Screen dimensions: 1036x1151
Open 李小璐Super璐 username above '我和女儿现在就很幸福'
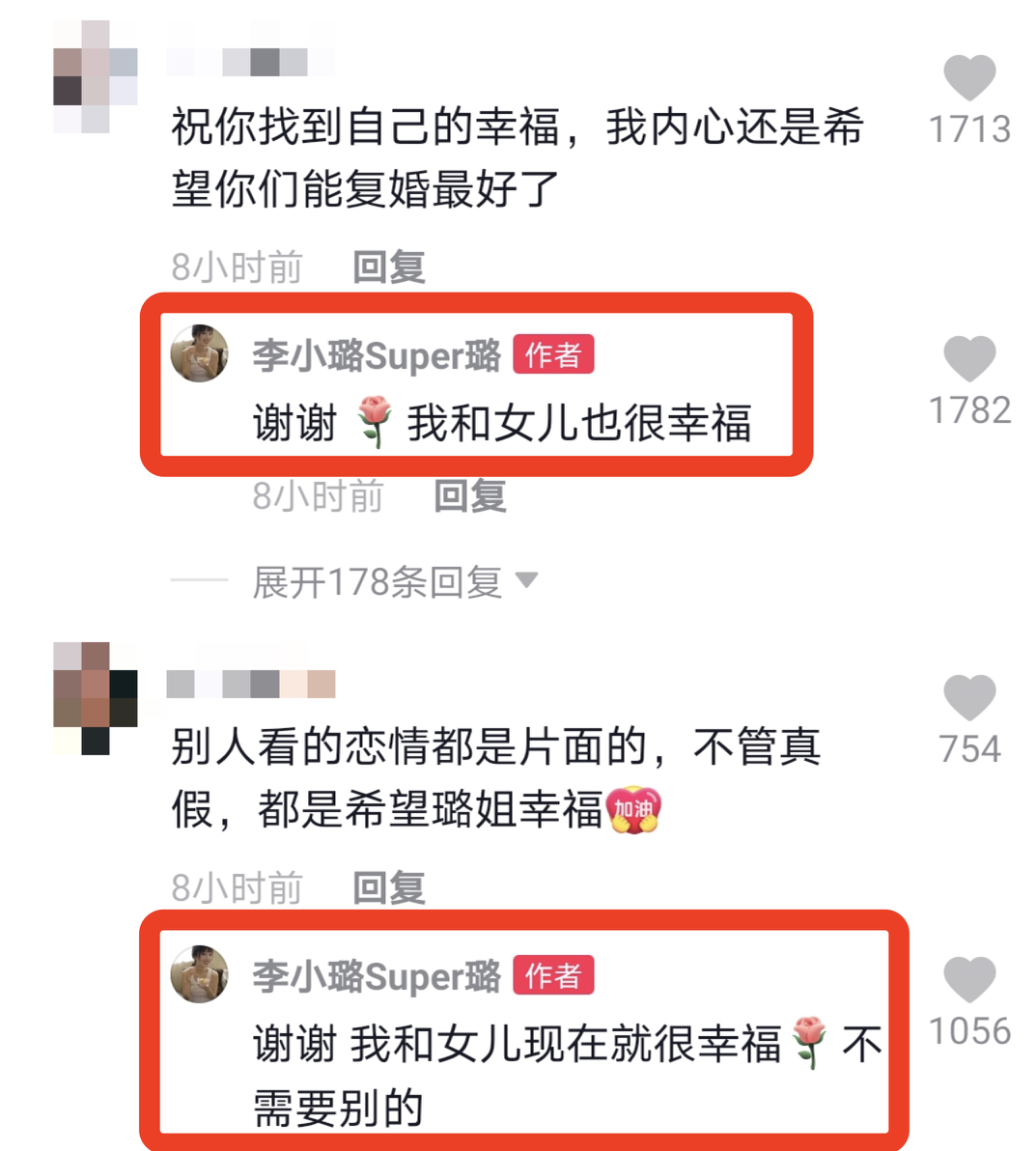[377, 976]
